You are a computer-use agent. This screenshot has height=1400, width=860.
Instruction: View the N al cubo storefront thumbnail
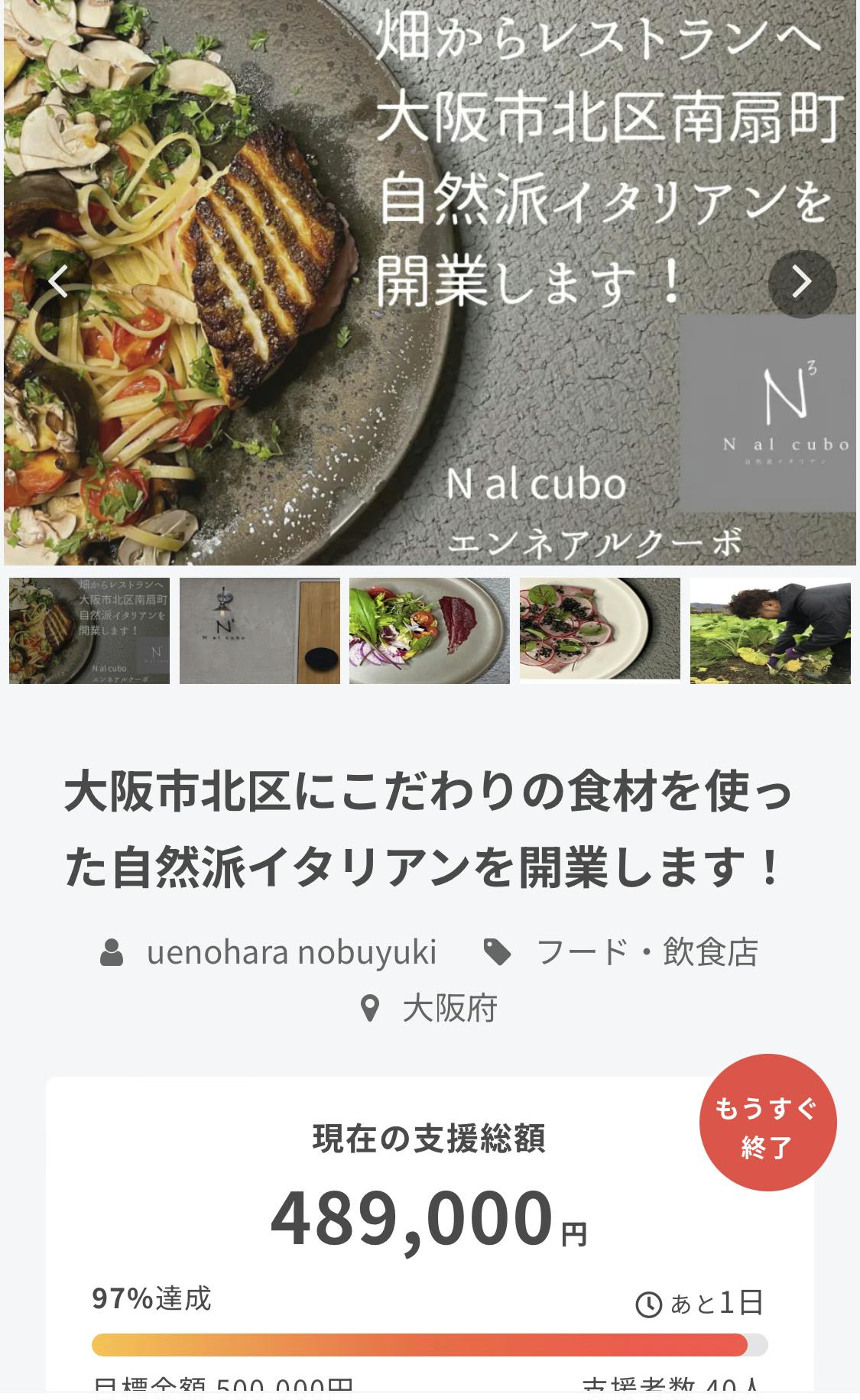[260, 630]
